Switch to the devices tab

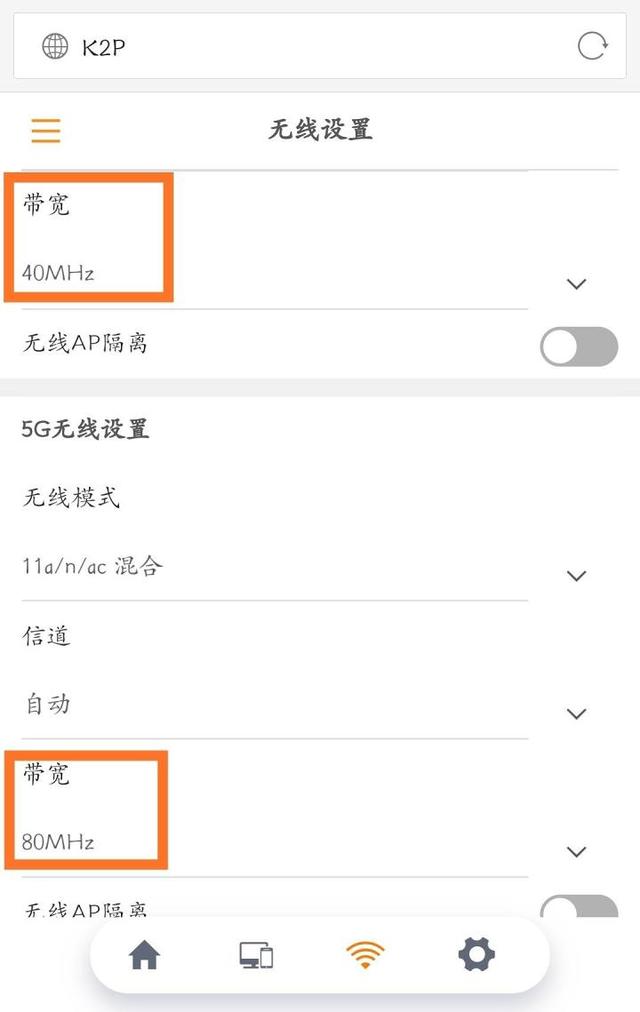tap(256, 956)
